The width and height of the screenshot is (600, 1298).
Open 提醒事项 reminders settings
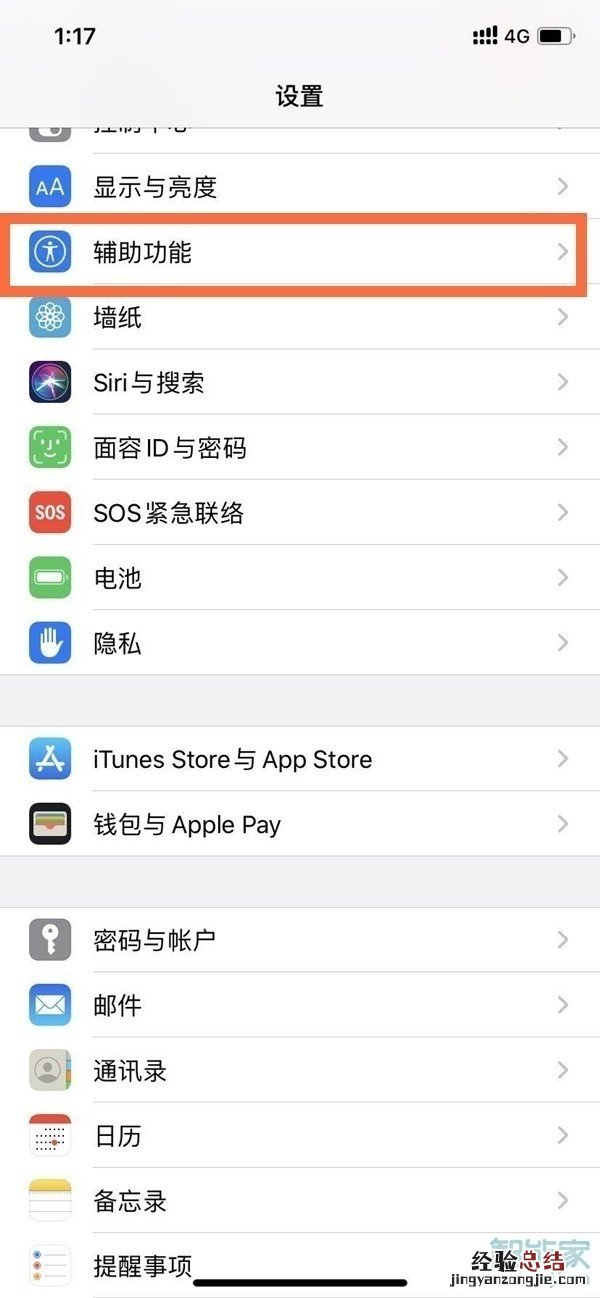tap(300, 1262)
